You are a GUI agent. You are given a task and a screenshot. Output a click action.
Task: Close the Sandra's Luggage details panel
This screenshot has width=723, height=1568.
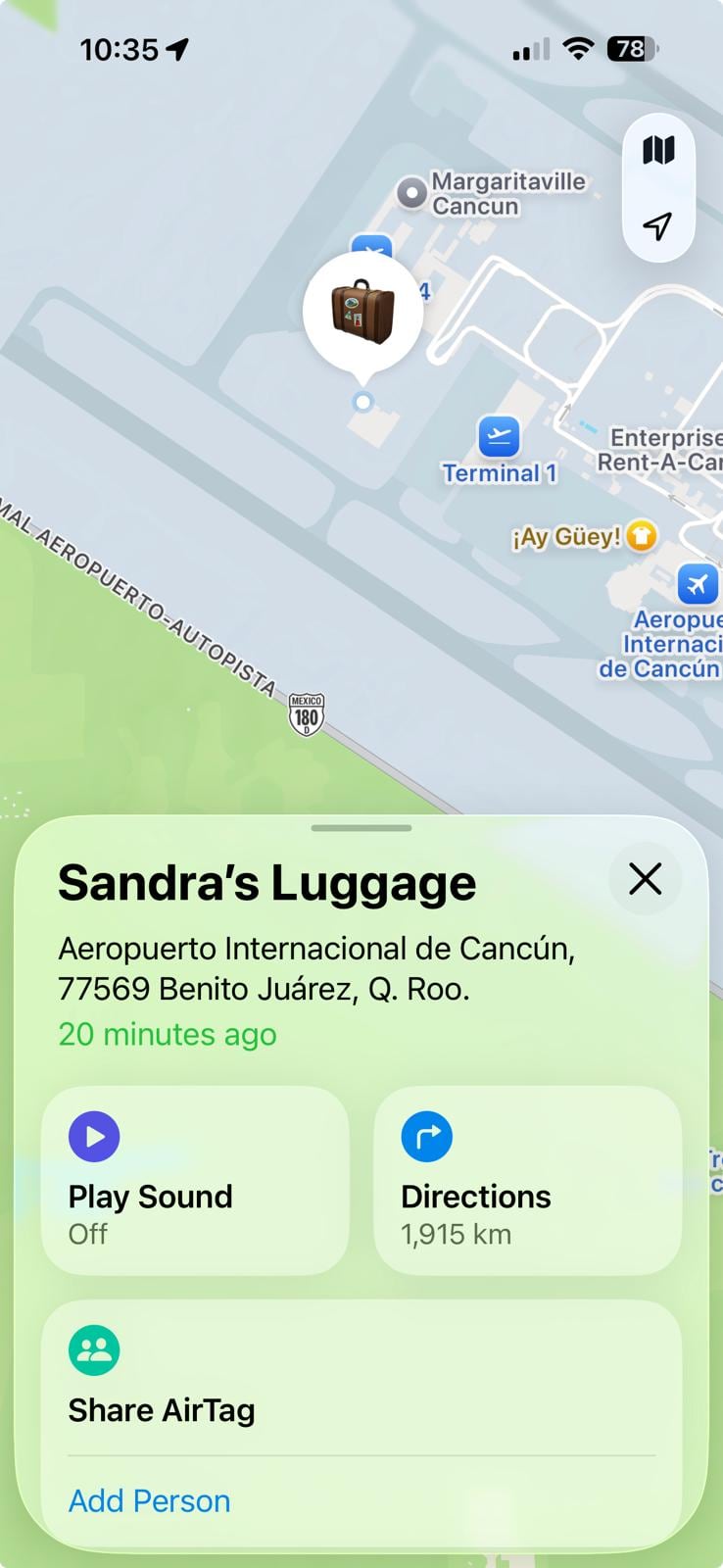(x=644, y=879)
